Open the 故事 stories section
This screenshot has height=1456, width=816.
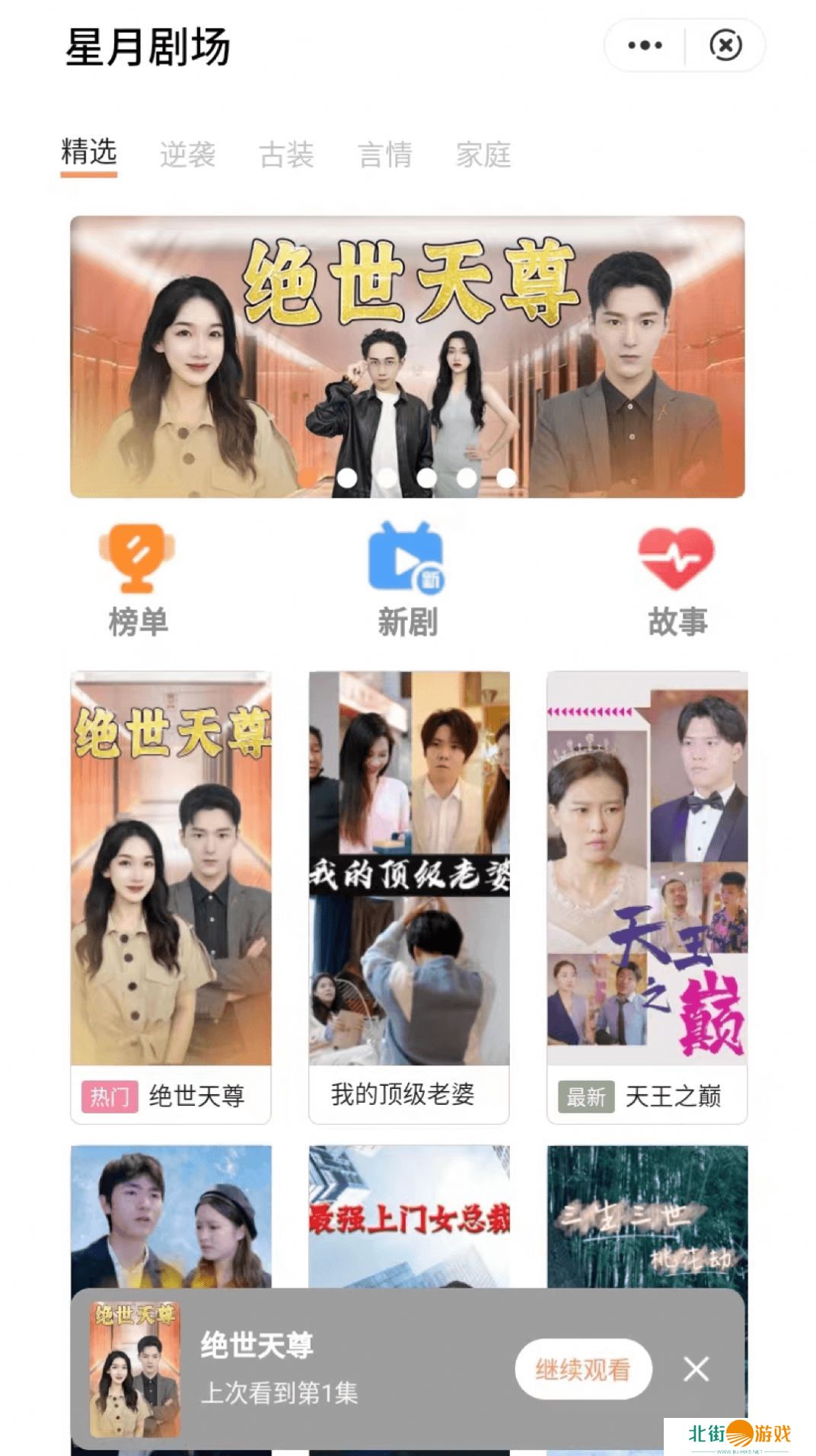677,580
